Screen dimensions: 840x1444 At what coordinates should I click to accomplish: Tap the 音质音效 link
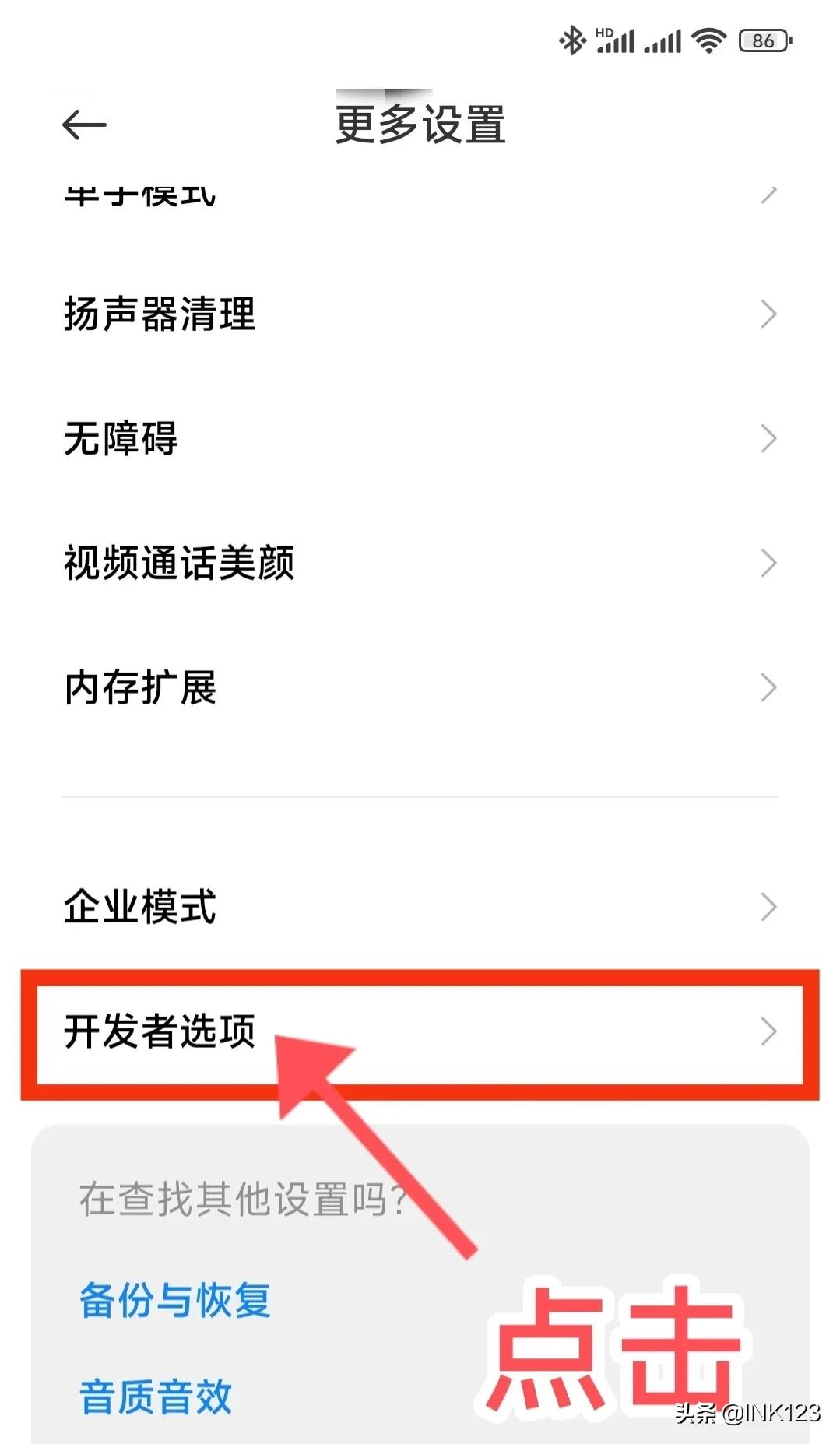click(156, 1397)
